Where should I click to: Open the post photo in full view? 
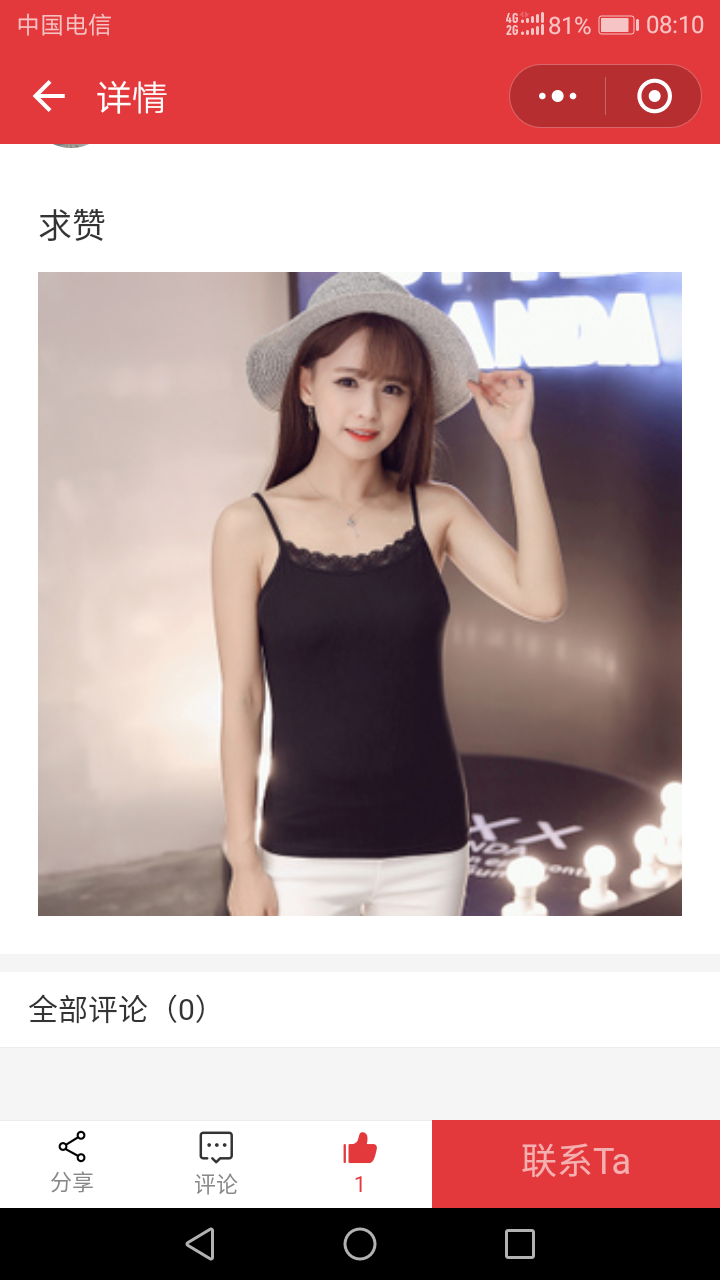click(x=360, y=594)
